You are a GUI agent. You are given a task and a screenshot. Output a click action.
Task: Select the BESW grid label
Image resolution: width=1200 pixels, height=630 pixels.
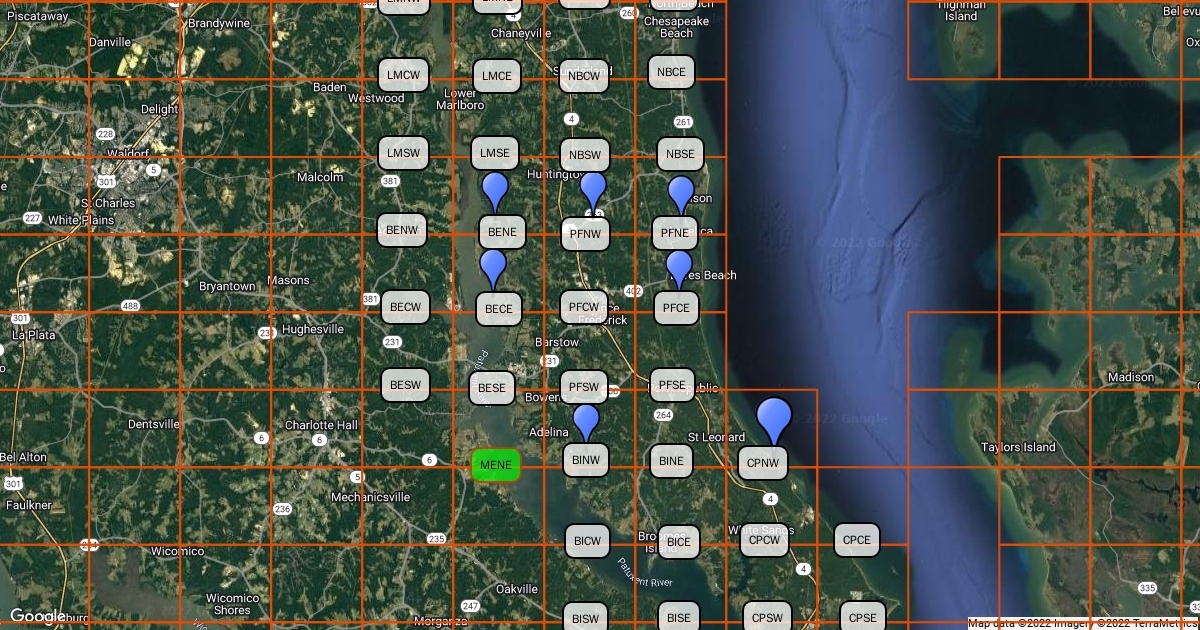click(x=405, y=385)
